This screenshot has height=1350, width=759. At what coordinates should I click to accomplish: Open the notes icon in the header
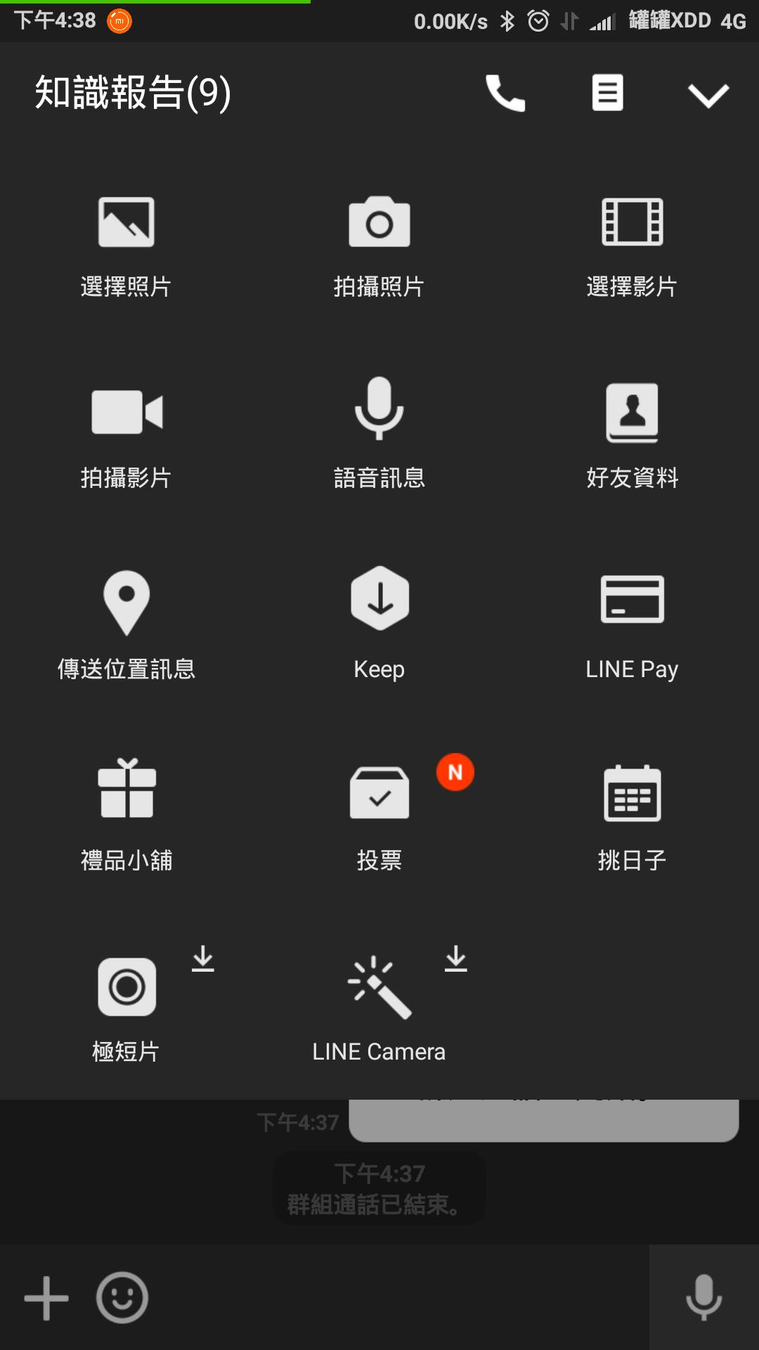point(607,93)
